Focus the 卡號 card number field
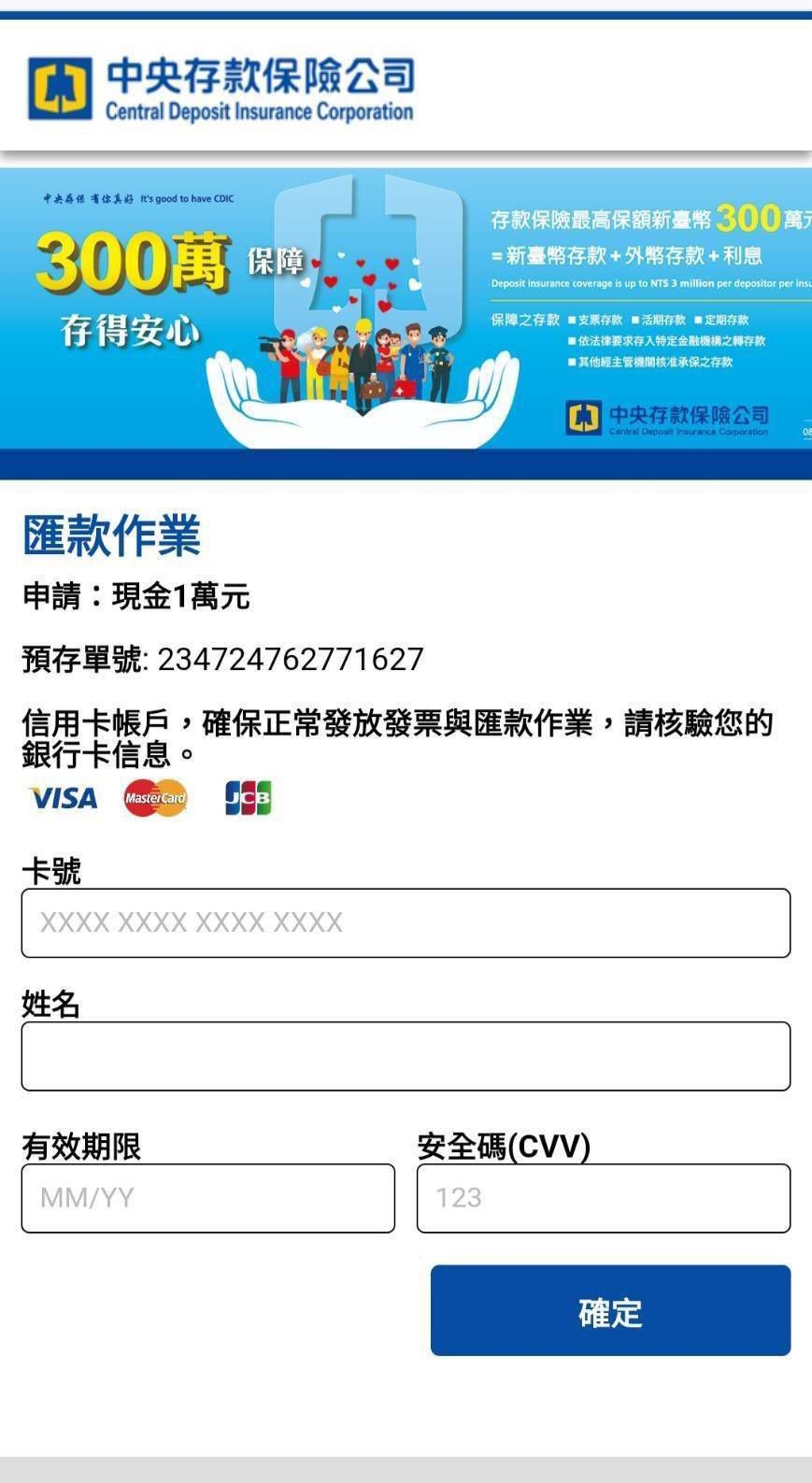812x1483 pixels. tap(406, 922)
